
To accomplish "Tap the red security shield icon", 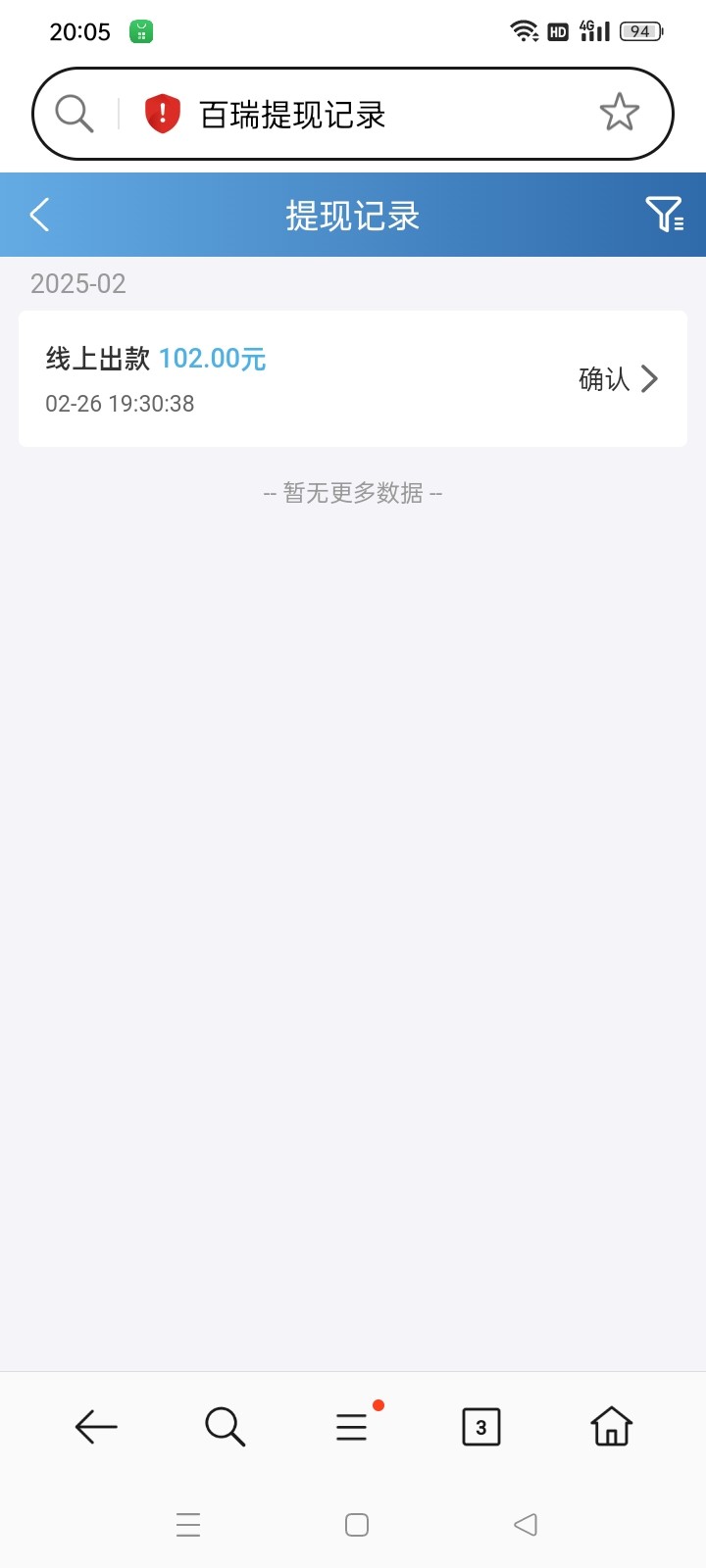I will 163,114.
